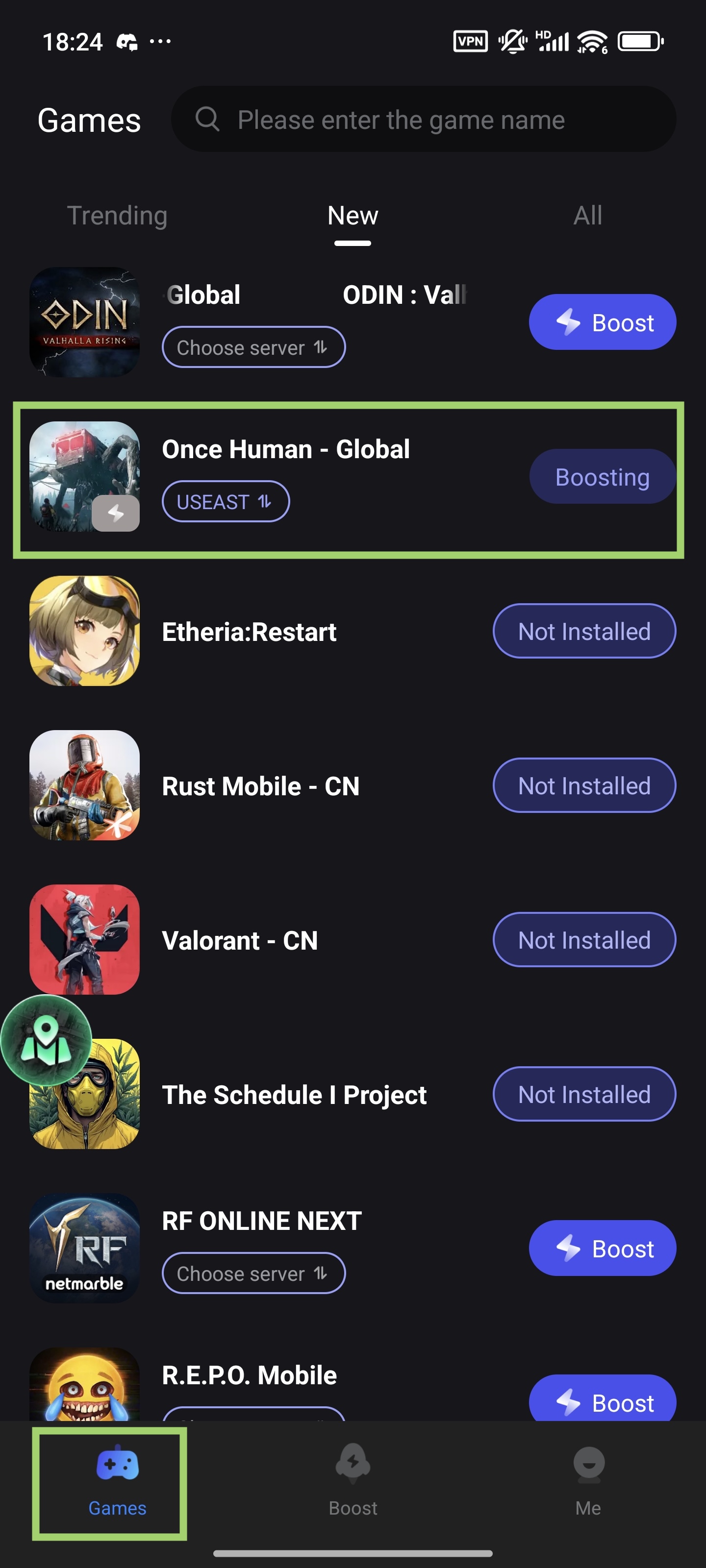Choose server for ODIN: Valhalla Rising
Viewport: 706px width, 1568px height.
tap(253, 347)
